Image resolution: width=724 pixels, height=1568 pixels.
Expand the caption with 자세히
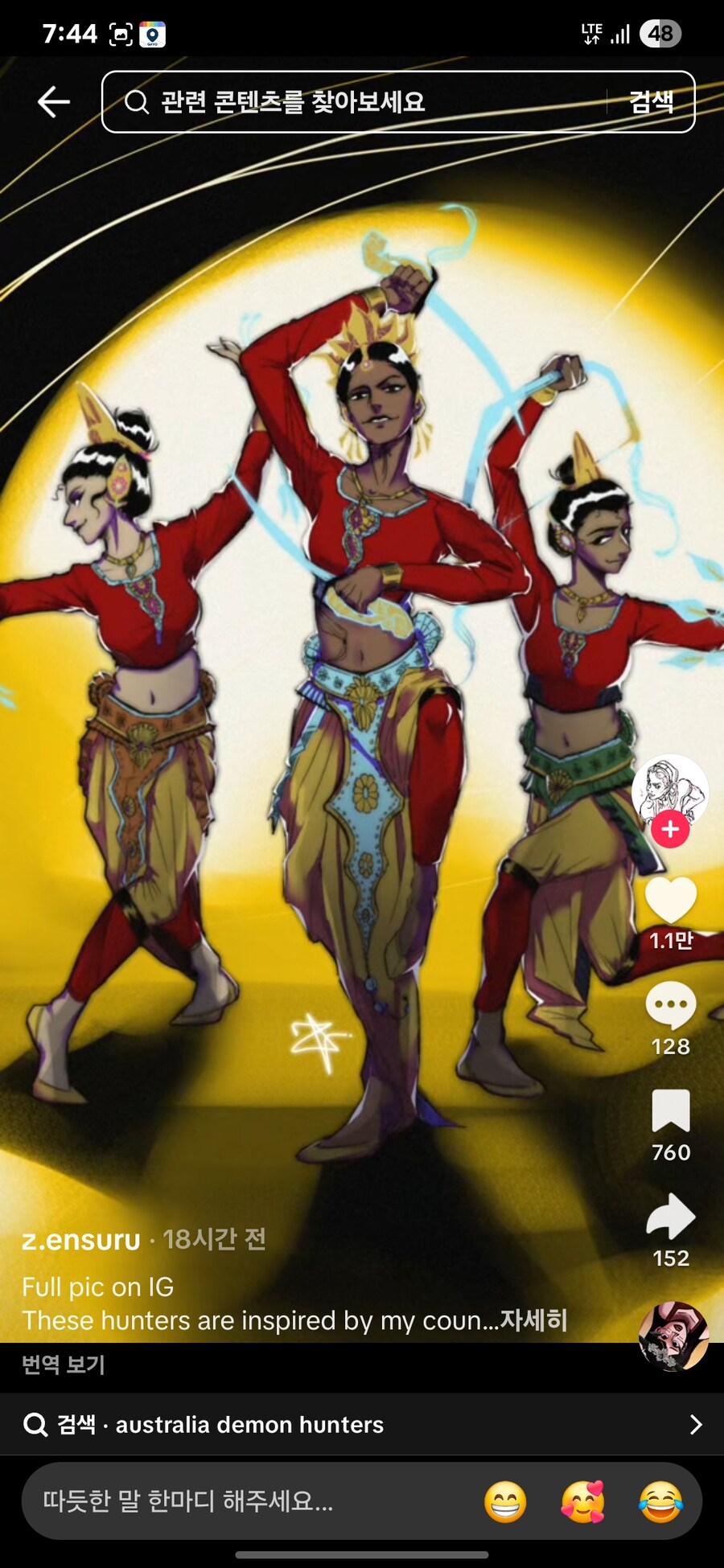pyautogui.click(x=533, y=1320)
